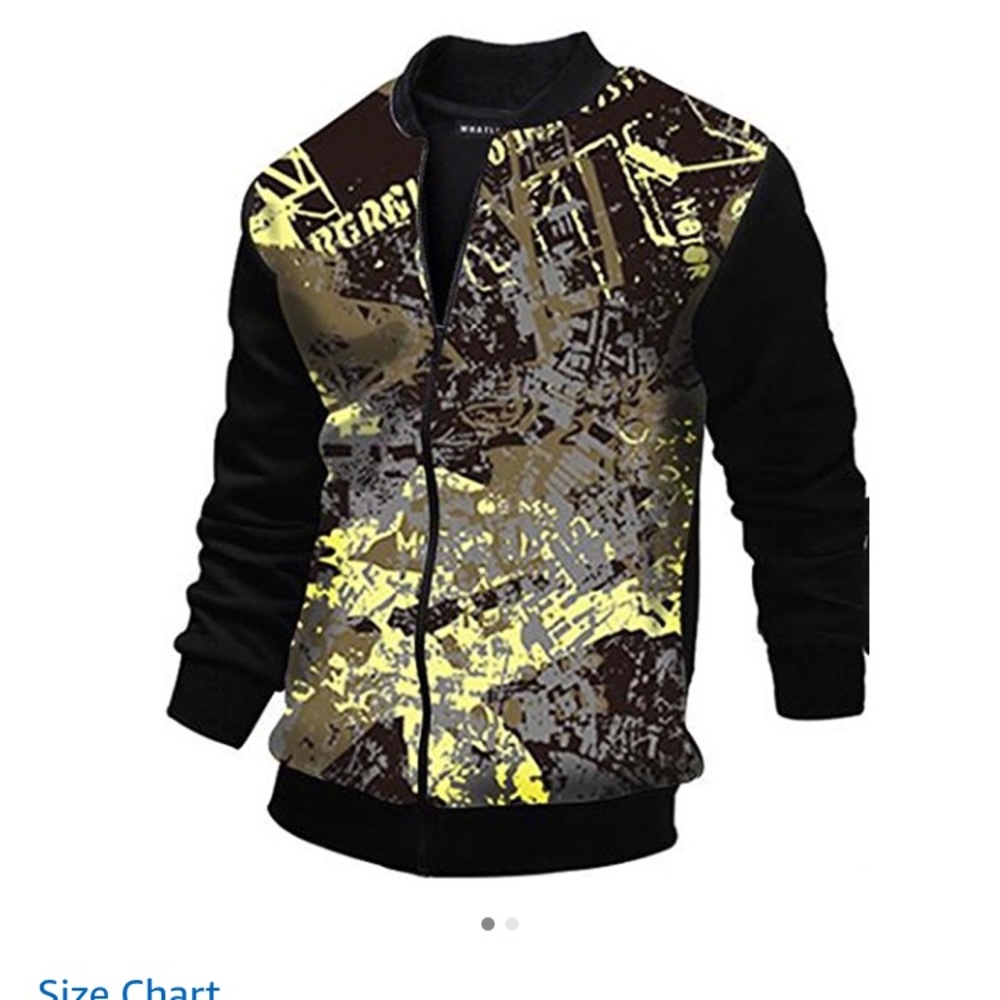Image resolution: width=1000 pixels, height=1000 pixels.
Task: Open the Size Chart link
Action: [x=128, y=988]
